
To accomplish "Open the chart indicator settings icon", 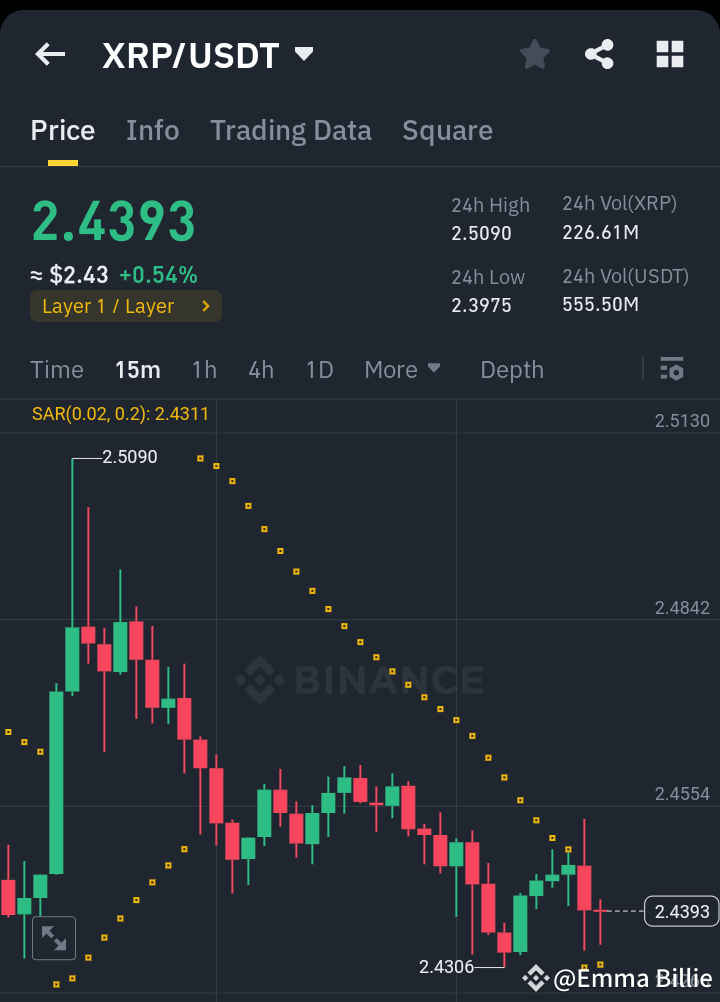I will [671, 369].
